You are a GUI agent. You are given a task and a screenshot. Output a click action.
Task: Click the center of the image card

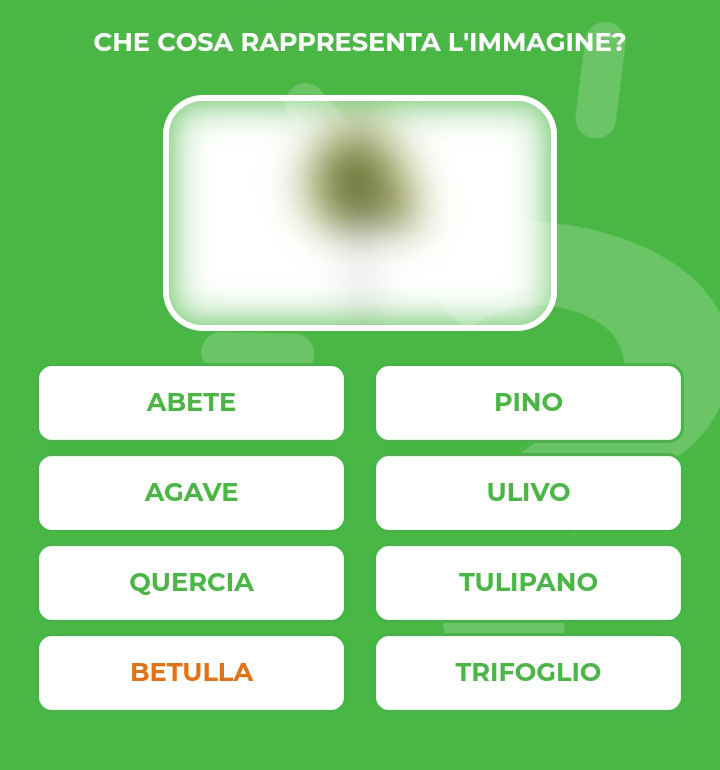click(x=360, y=210)
